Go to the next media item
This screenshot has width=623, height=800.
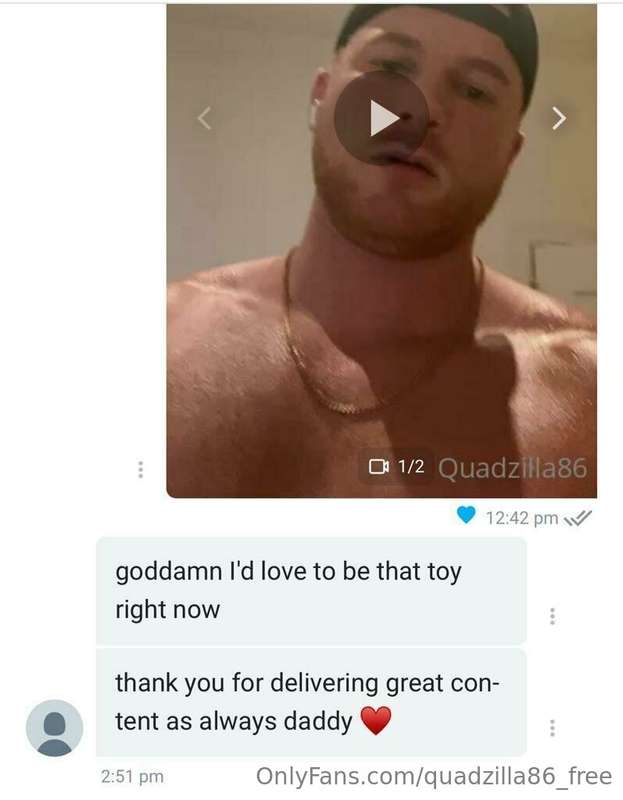click(558, 118)
